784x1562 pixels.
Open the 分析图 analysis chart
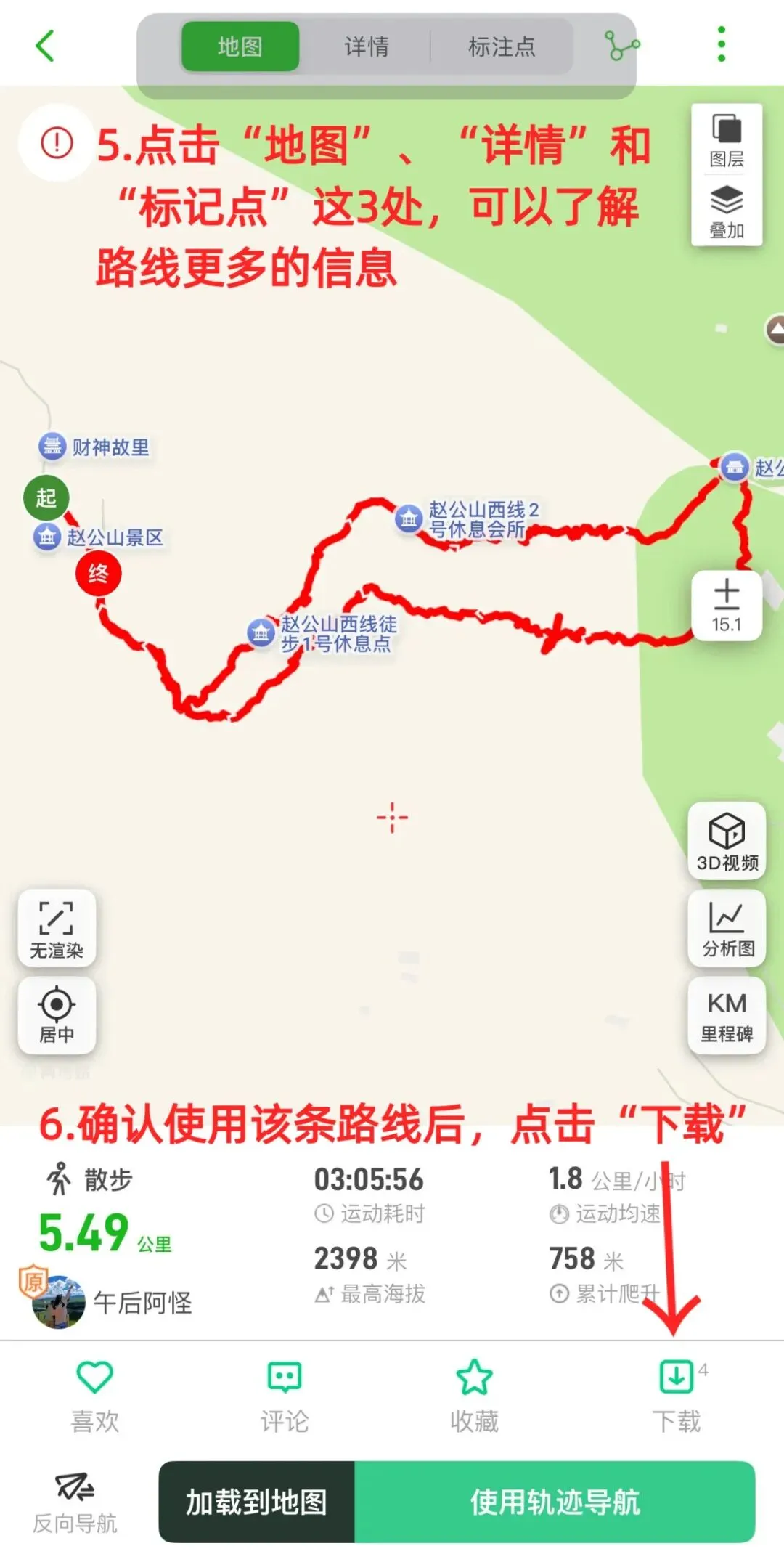click(x=727, y=928)
